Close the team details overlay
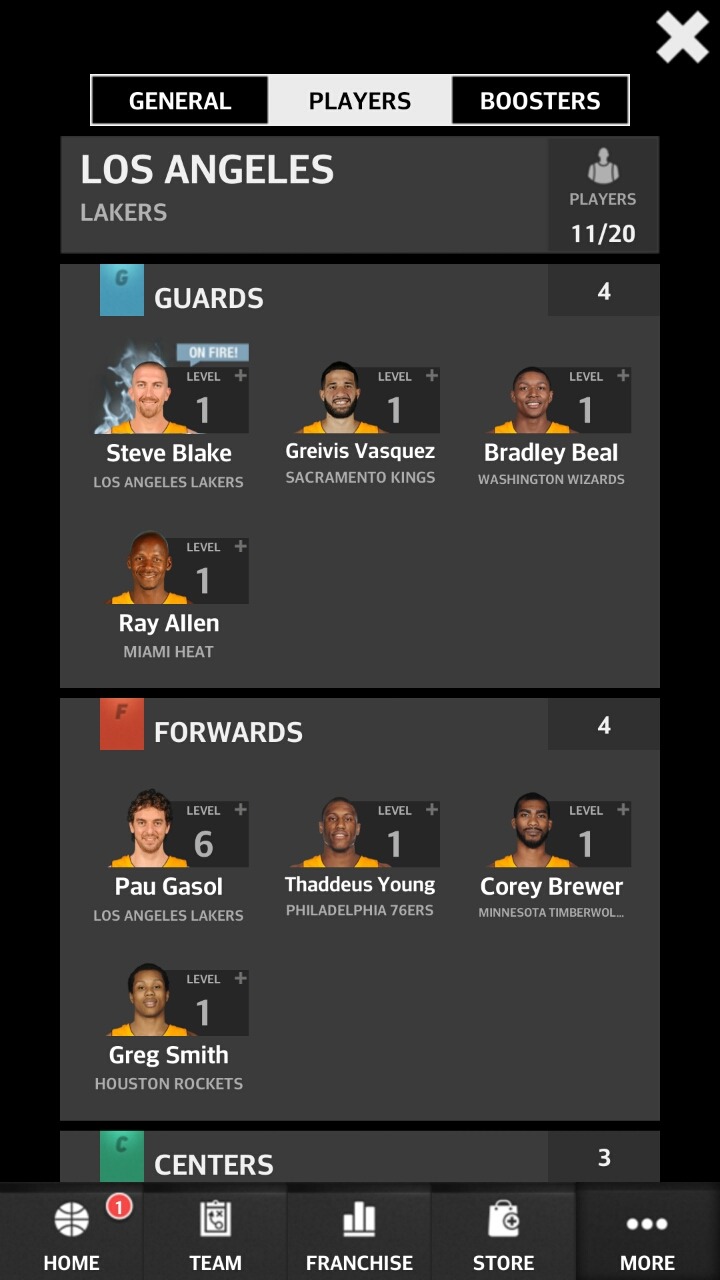The width and height of the screenshot is (720, 1280). [682, 38]
